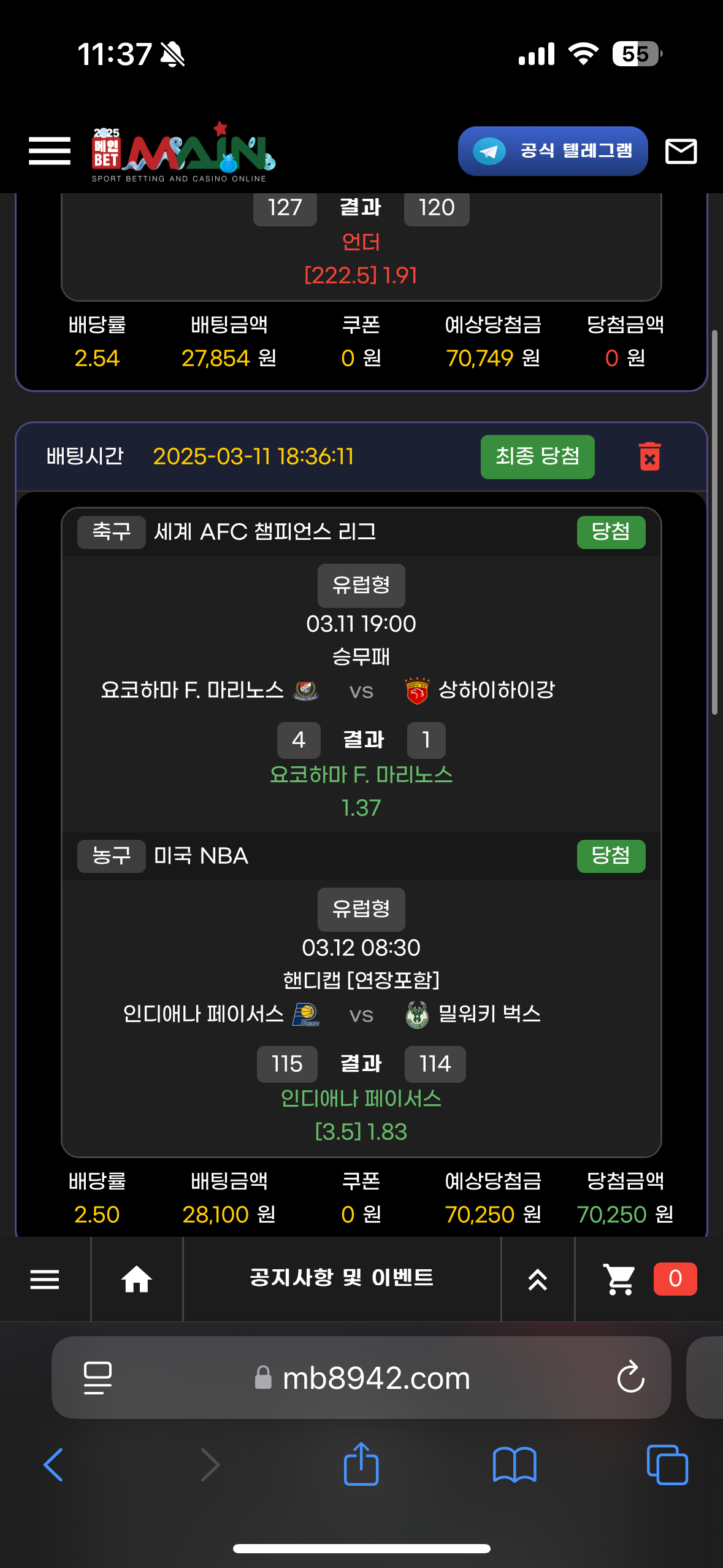Go to the home page
Screen dimensions: 723x1568
(x=137, y=1279)
